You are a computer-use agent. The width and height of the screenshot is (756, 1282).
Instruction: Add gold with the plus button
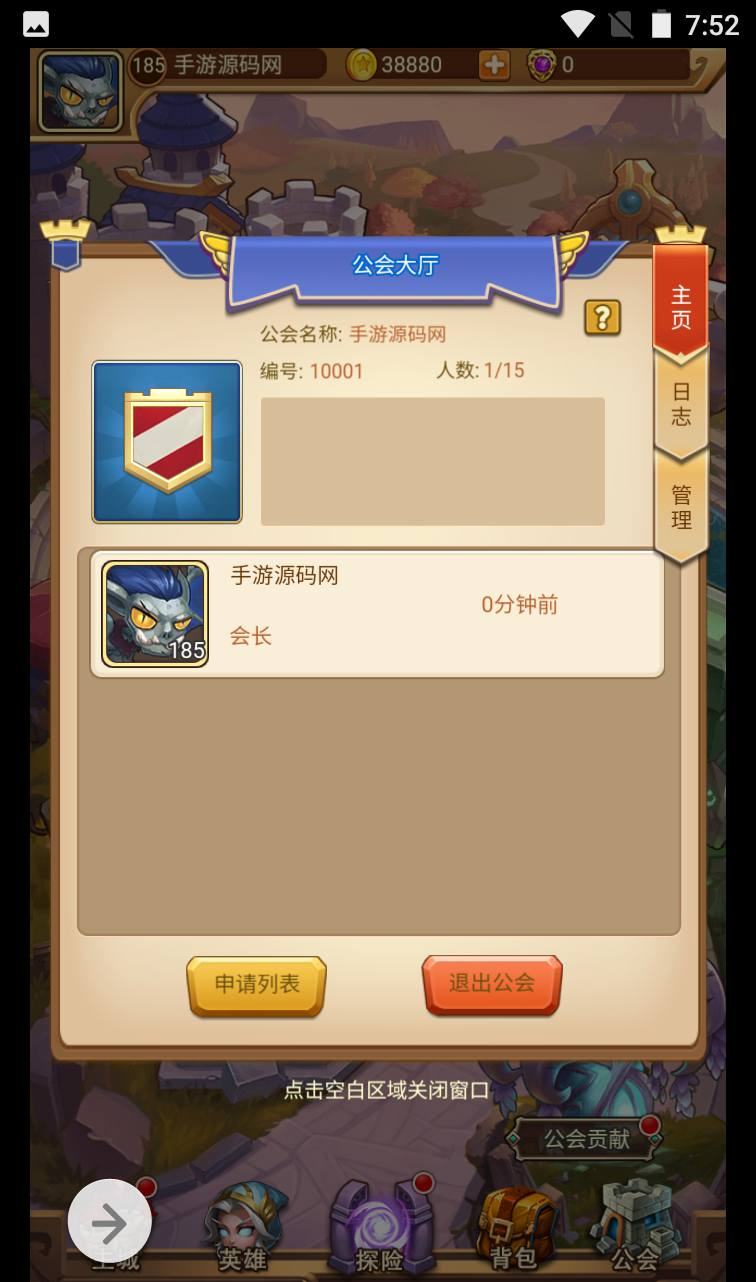point(494,65)
